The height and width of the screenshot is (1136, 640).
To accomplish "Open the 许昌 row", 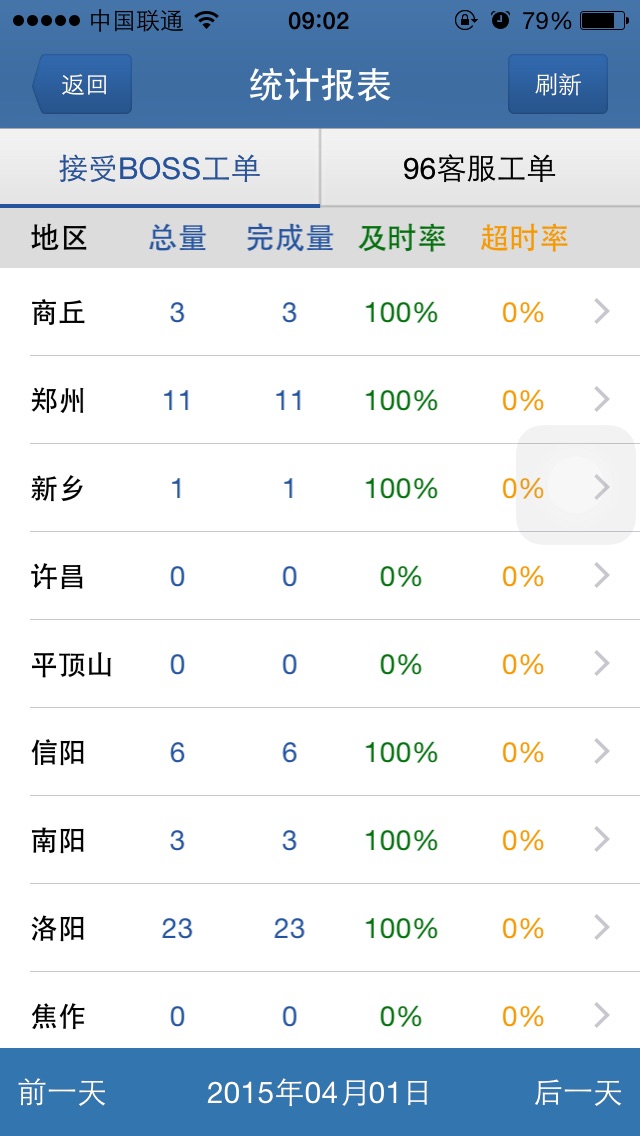I will pos(320,576).
